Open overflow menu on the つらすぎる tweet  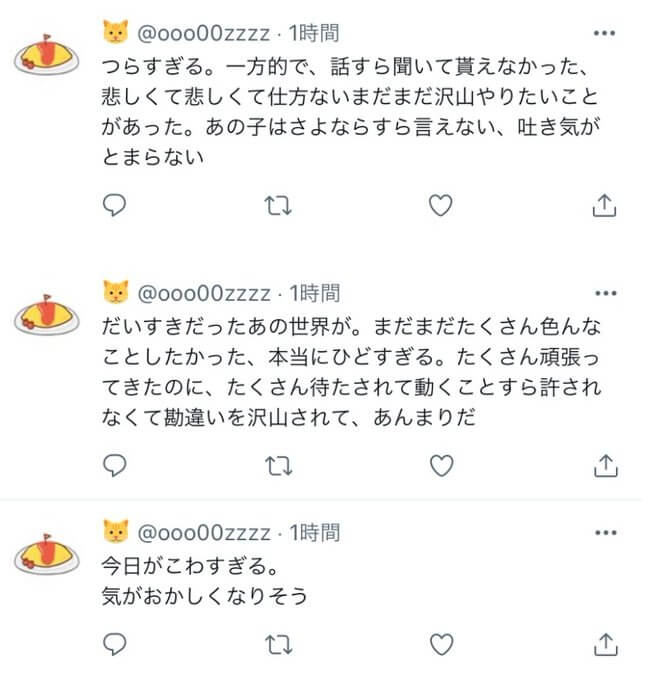click(x=604, y=33)
